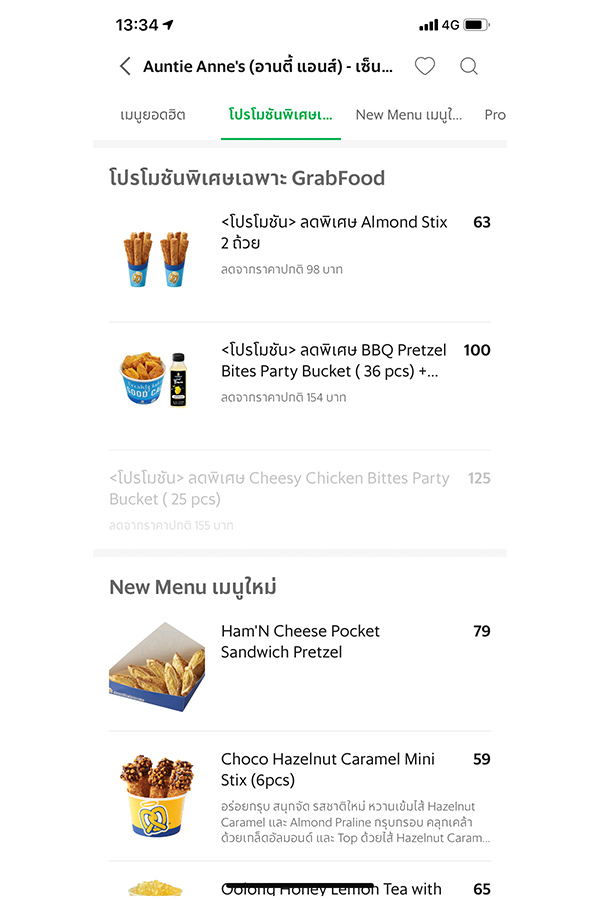Image resolution: width=600 pixels, height=900 pixels.
Task: Go back from Auntie Anne's menu
Action: point(125,67)
